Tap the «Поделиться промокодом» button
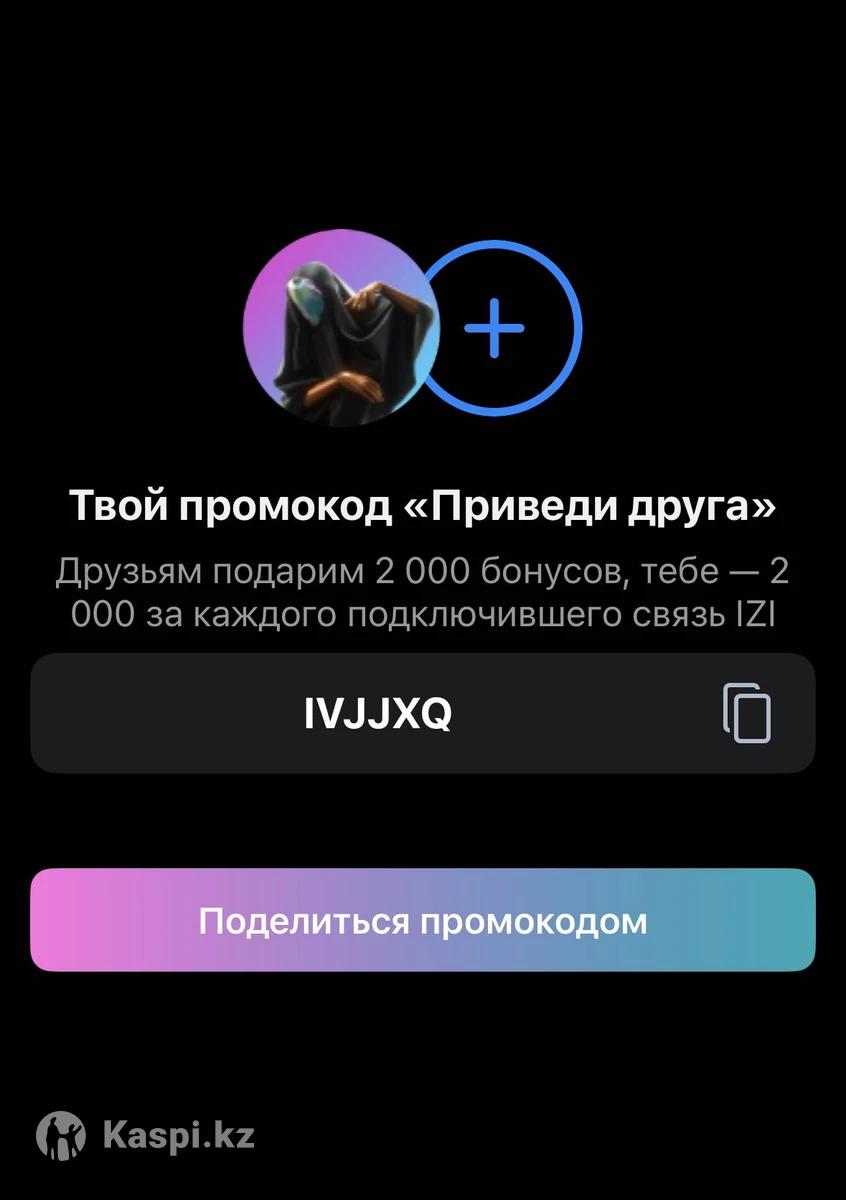This screenshot has width=846, height=1200. [423, 920]
